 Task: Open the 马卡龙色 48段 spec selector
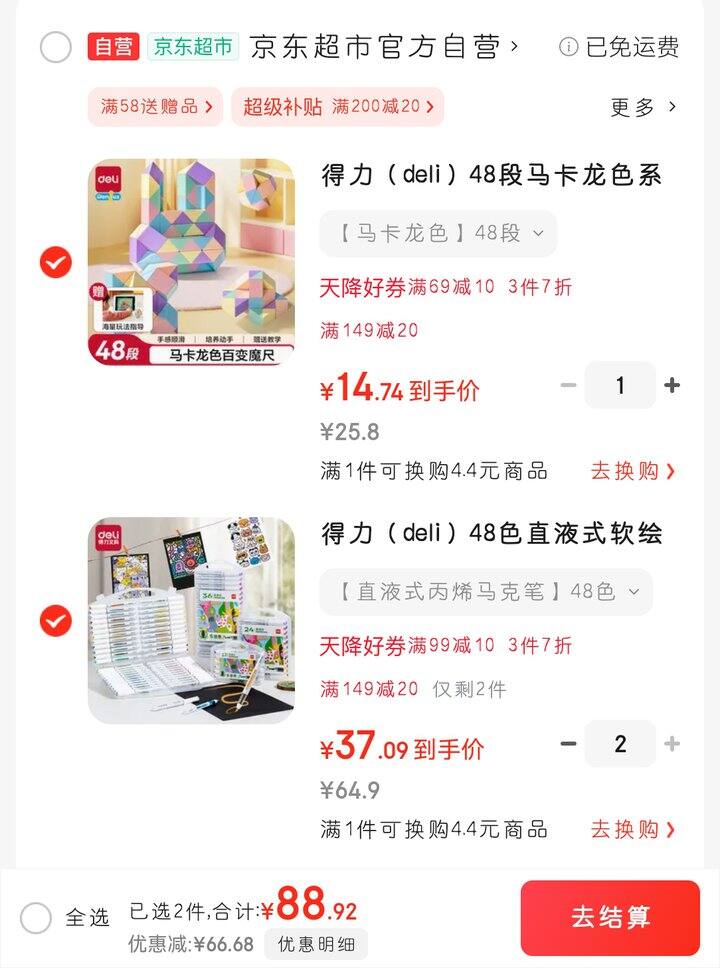[437, 231]
